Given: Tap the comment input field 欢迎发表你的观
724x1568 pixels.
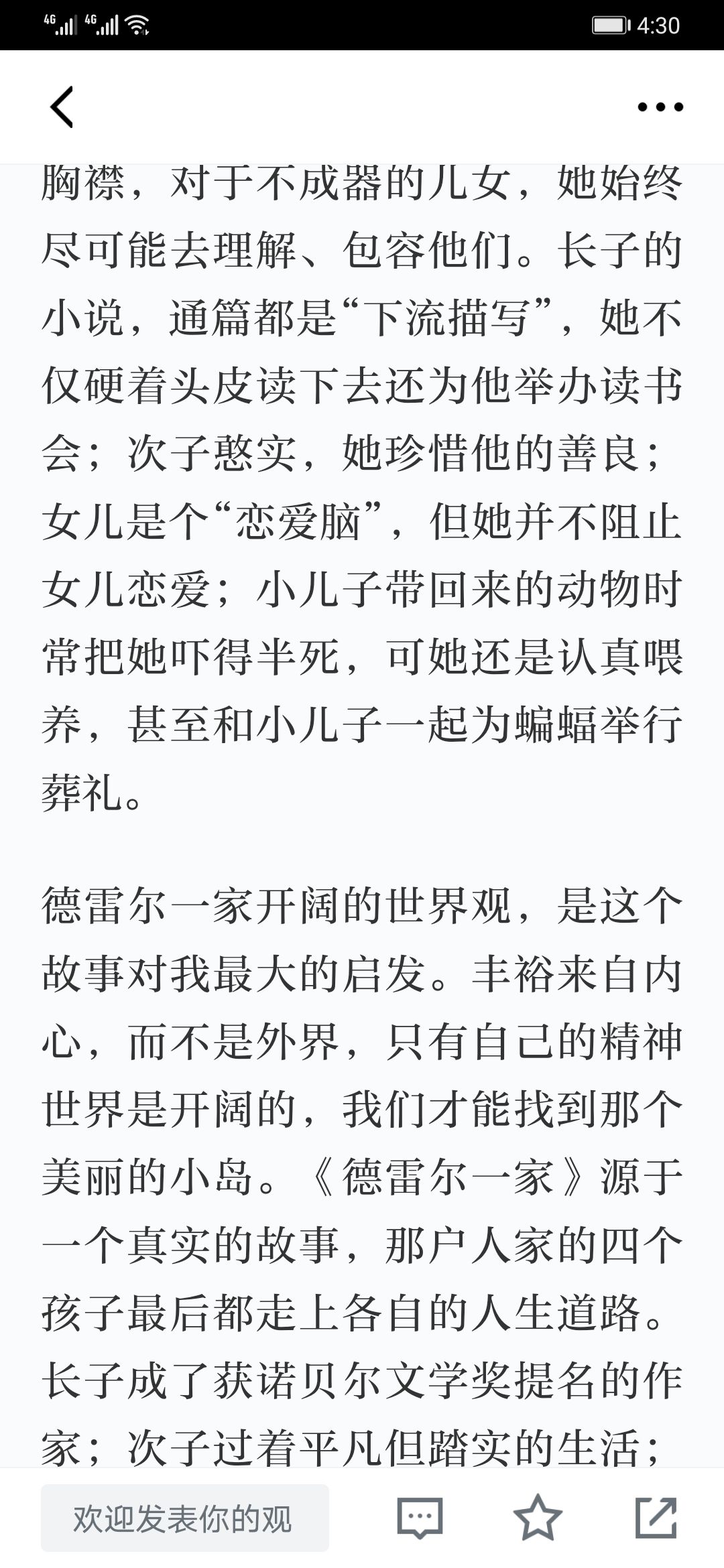Looking at the screenshot, I should (185, 1518).
